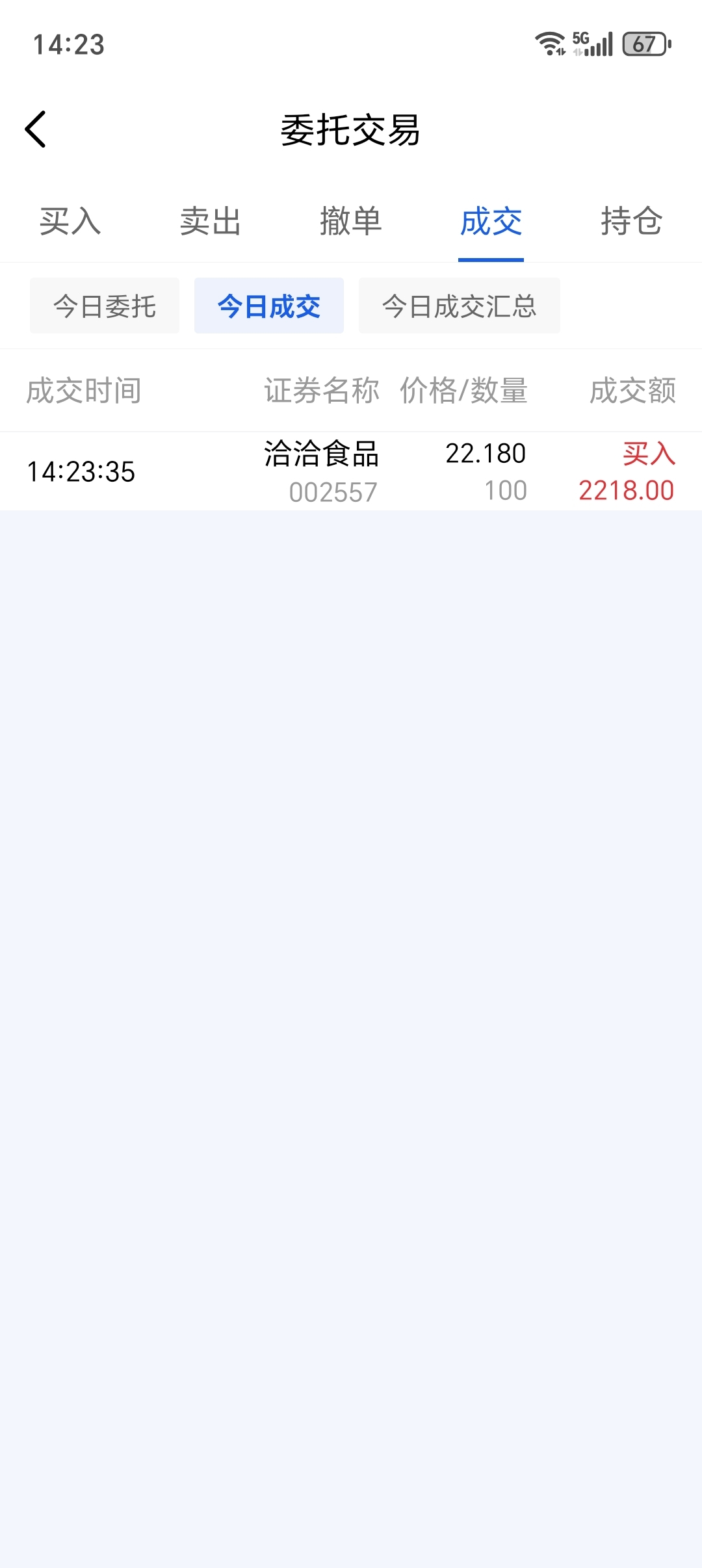
Task: View 今日成交汇总 summary
Action: 459,306
